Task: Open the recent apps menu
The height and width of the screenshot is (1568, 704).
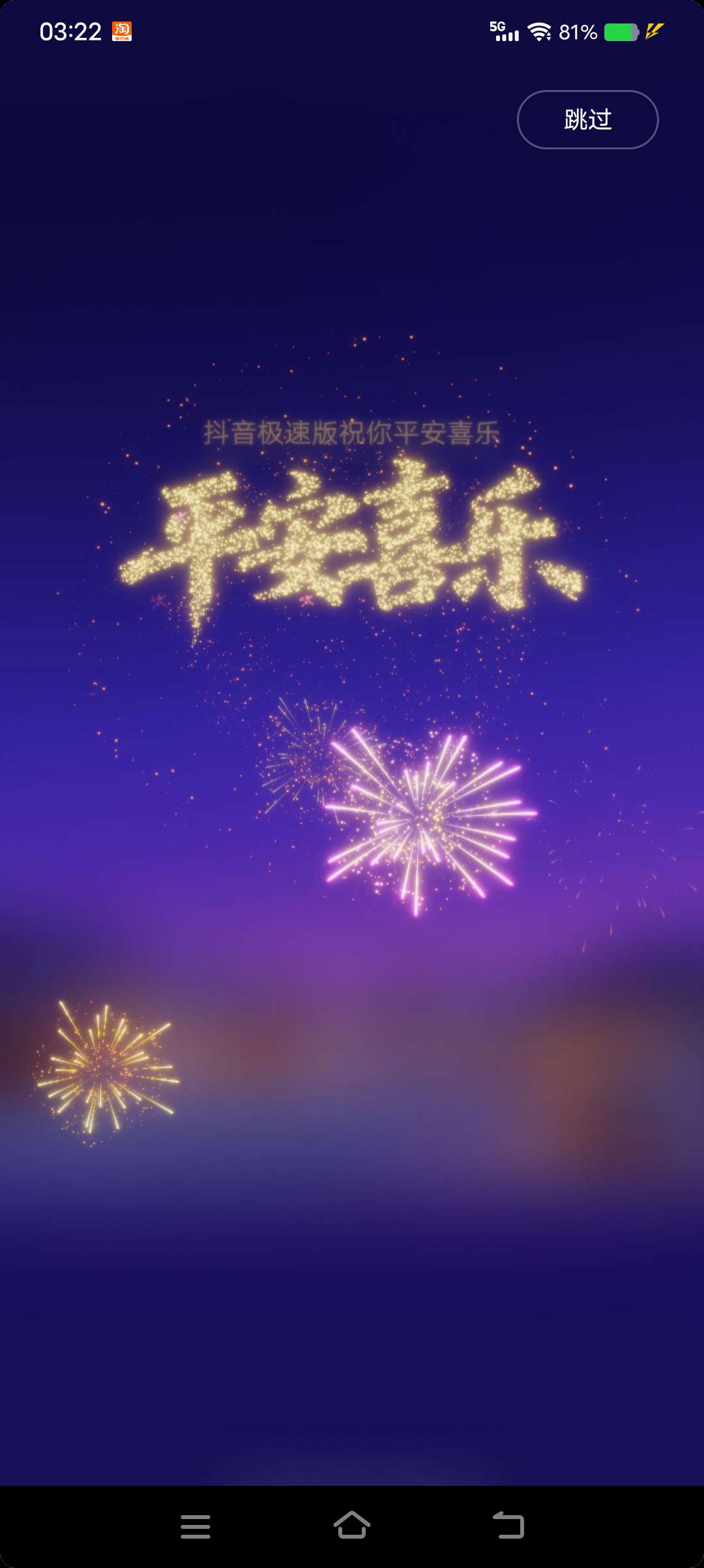Action: click(195, 1526)
